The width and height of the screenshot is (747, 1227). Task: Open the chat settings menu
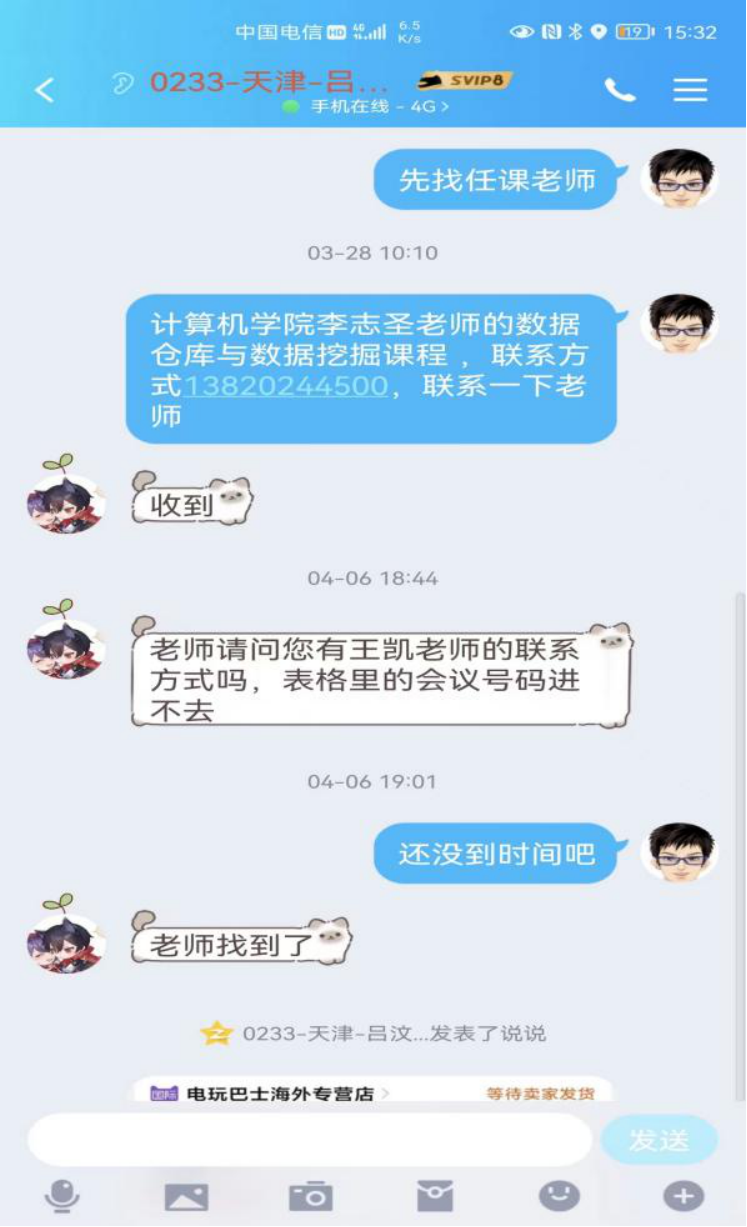(x=690, y=90)
